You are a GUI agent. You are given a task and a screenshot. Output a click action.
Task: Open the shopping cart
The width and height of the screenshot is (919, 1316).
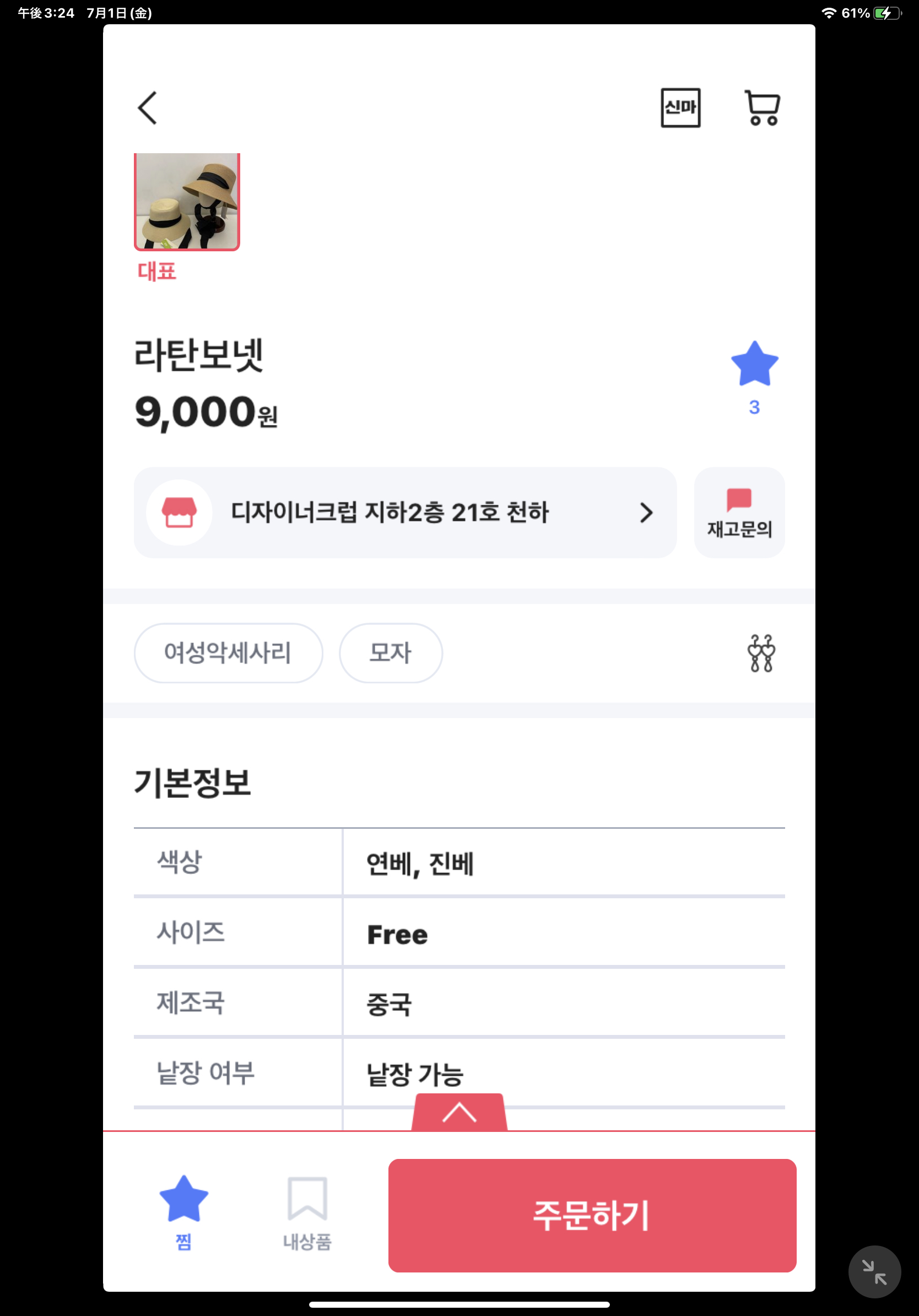pos(762,108)
